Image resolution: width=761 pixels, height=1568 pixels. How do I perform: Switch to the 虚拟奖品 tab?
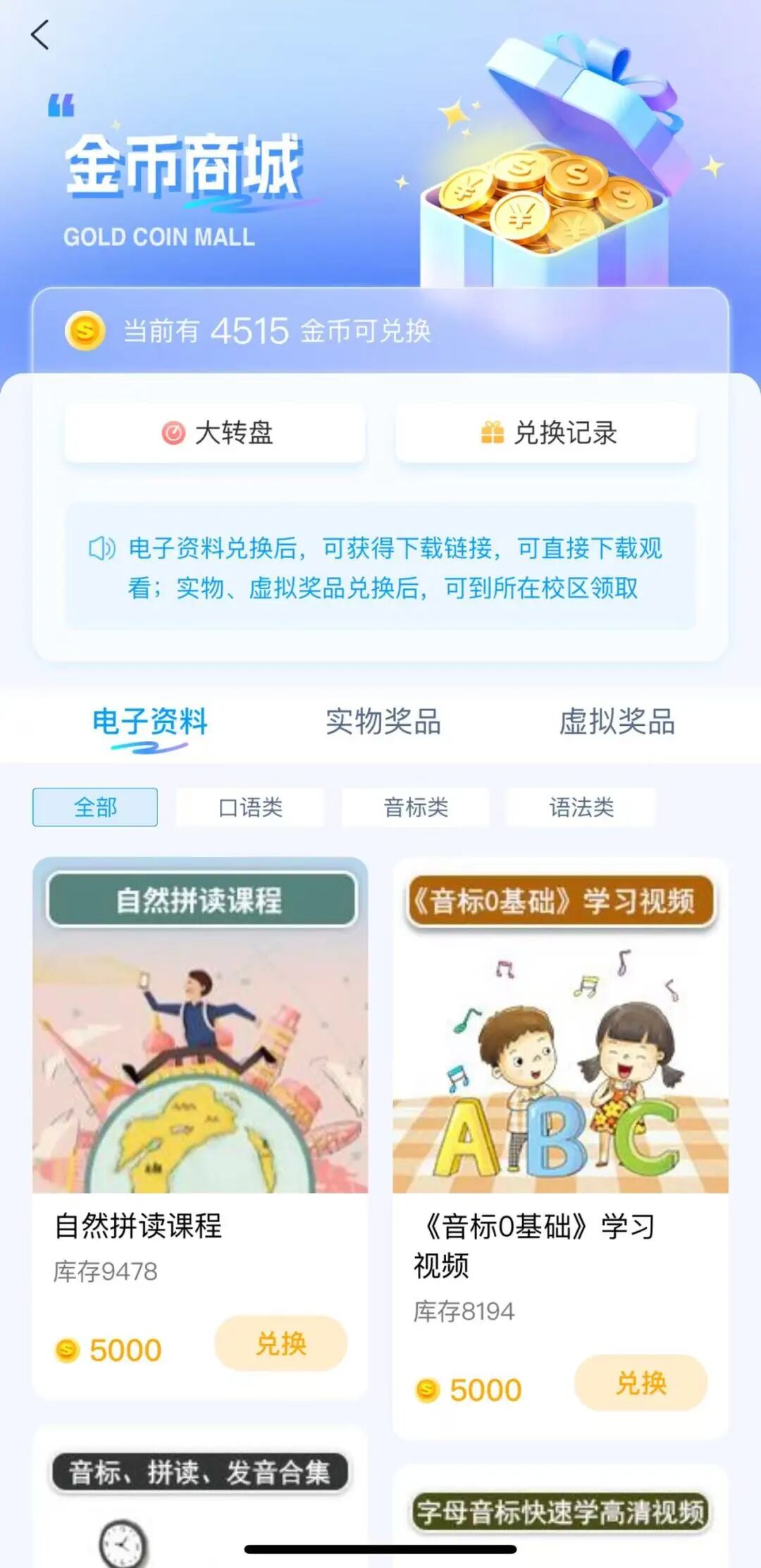point(617,722)
